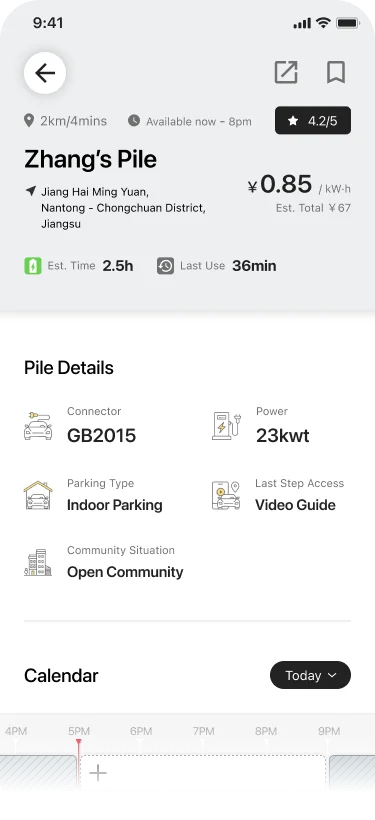Open the 4.2/5 rating badge
This screenshot has height=820, width=375.
coord(313,121)
